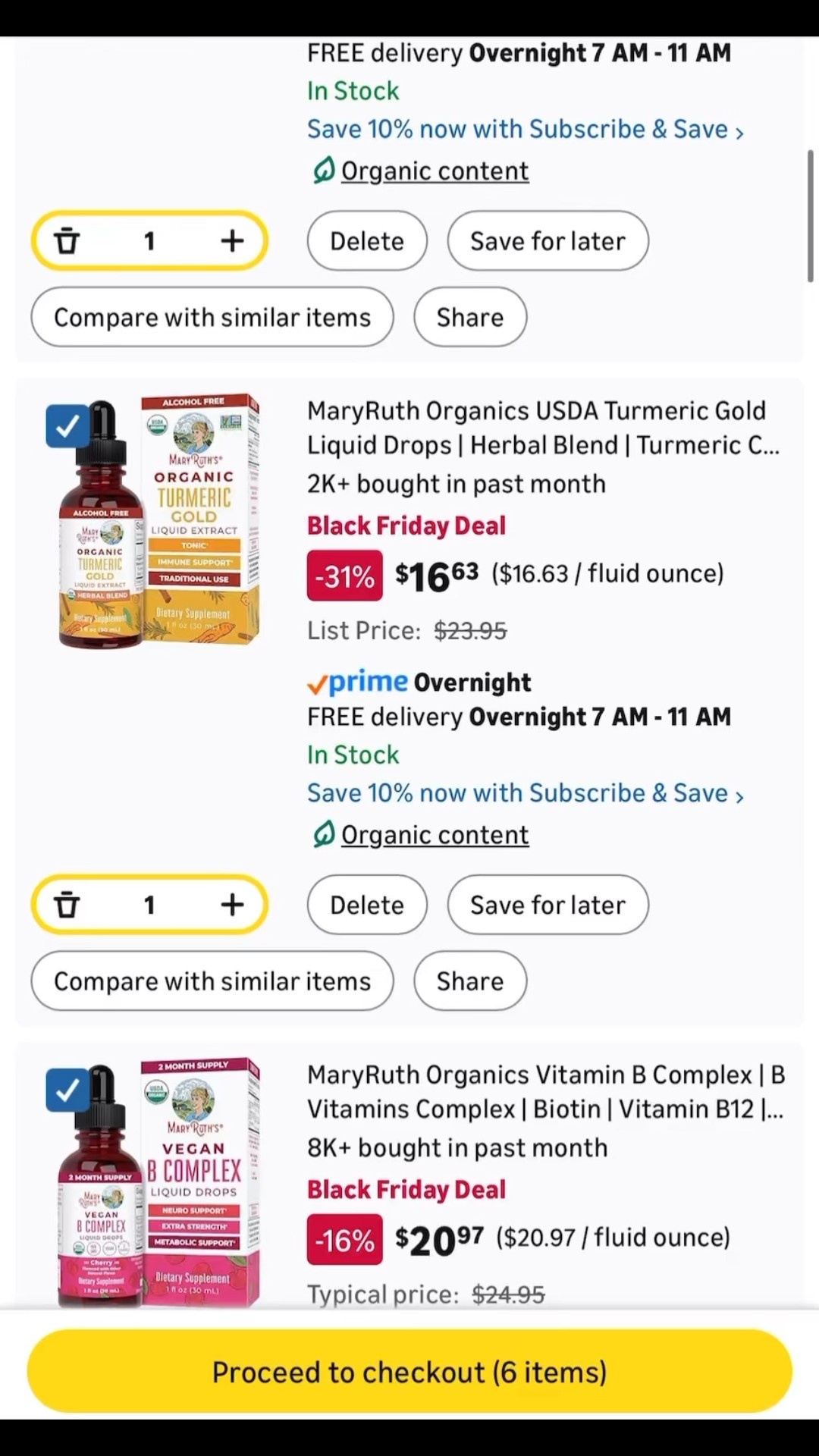Click the Prime checkmark logo next to Overnight

click(318, 682)
